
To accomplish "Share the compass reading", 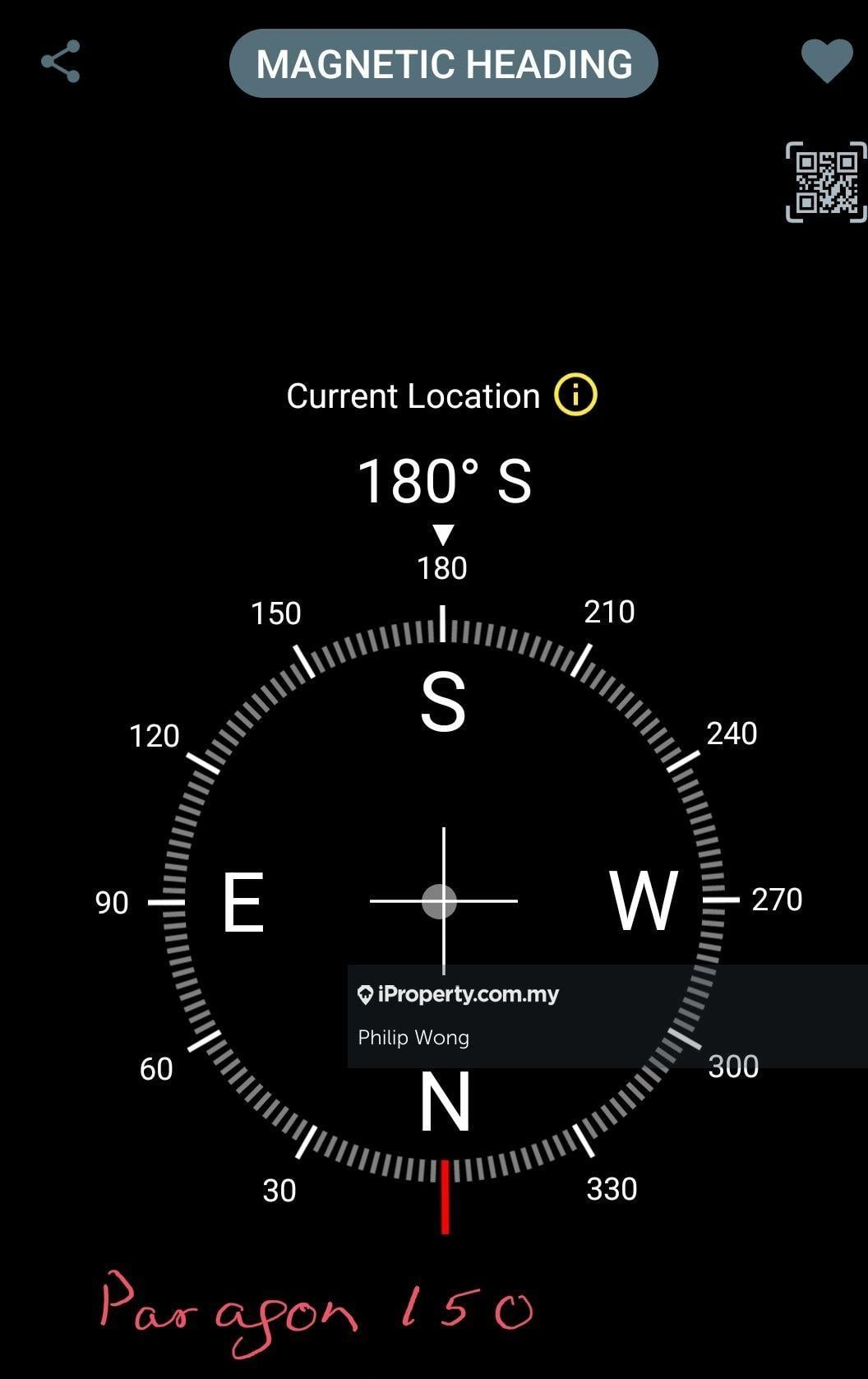I will pyautogui.click(x=61, y=62).
